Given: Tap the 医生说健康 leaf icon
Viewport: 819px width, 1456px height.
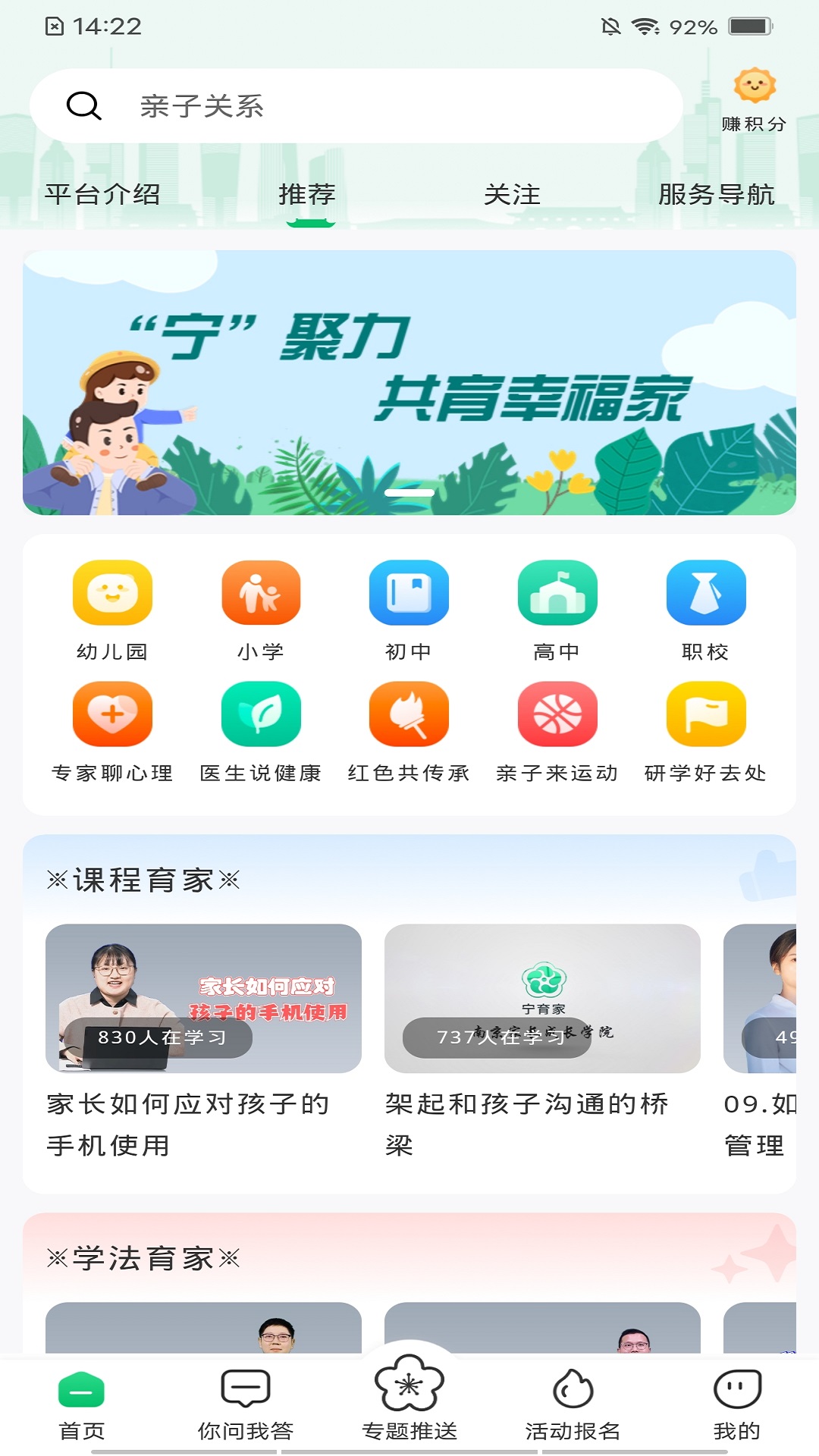Looking at the screenshot, I should (260, 714).
